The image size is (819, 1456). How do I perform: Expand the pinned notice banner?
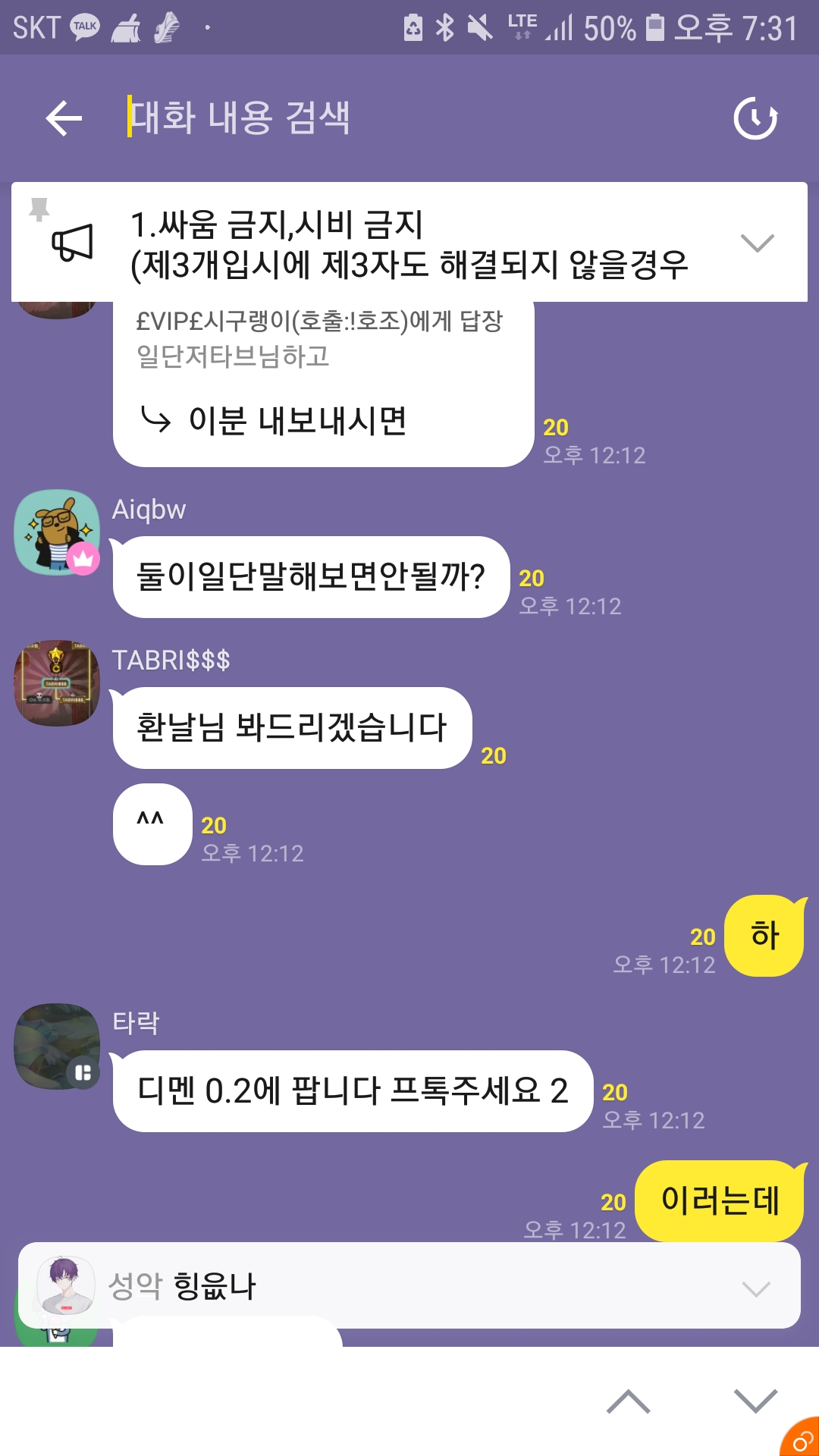click(757, 243)
